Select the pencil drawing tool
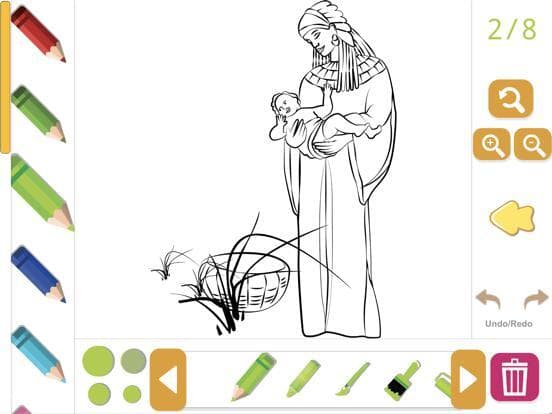The height and width of the screenshot is (414, 552). click(x=253, y=377)
